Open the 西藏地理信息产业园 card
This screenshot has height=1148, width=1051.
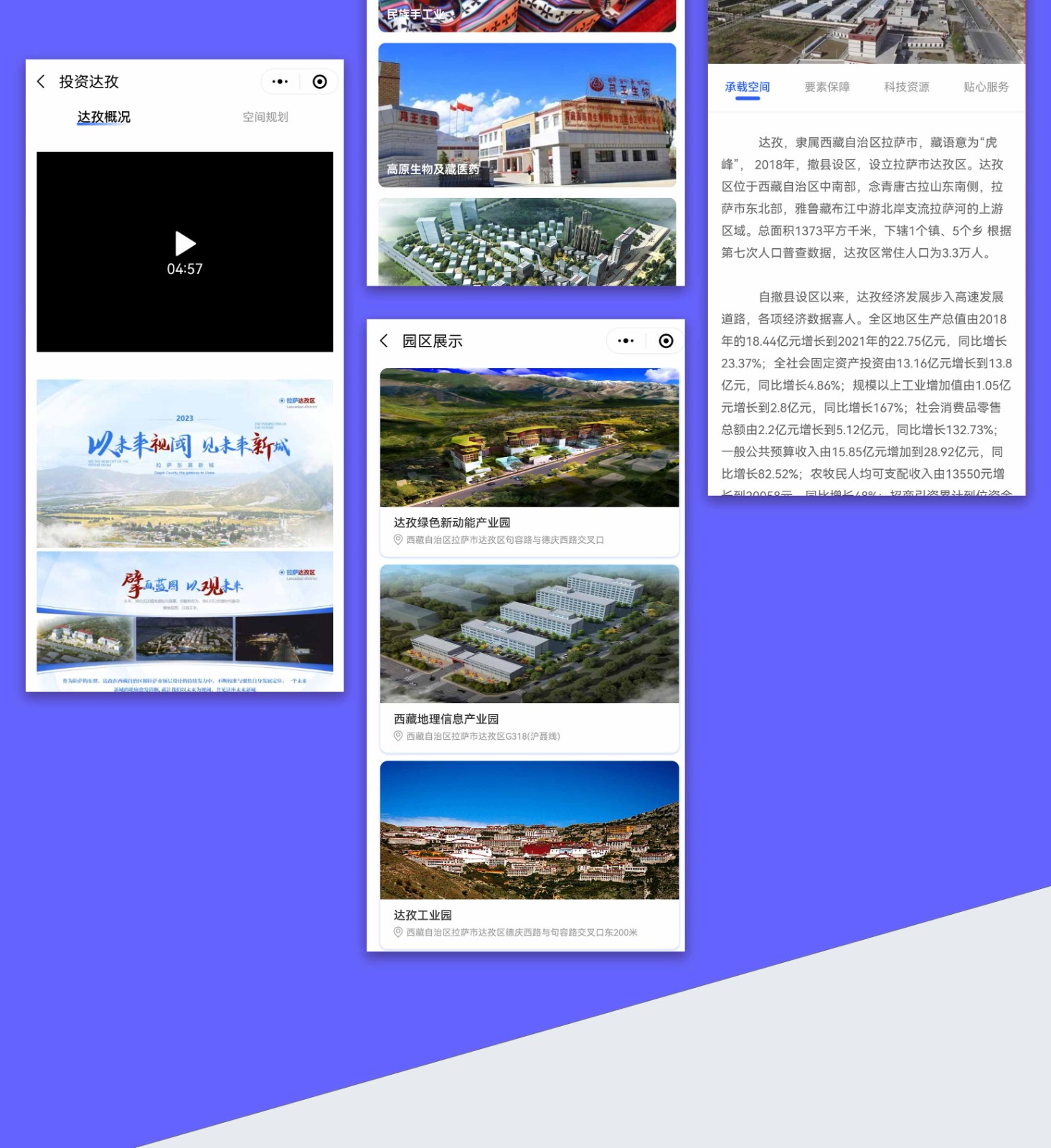tap(529, 653)
